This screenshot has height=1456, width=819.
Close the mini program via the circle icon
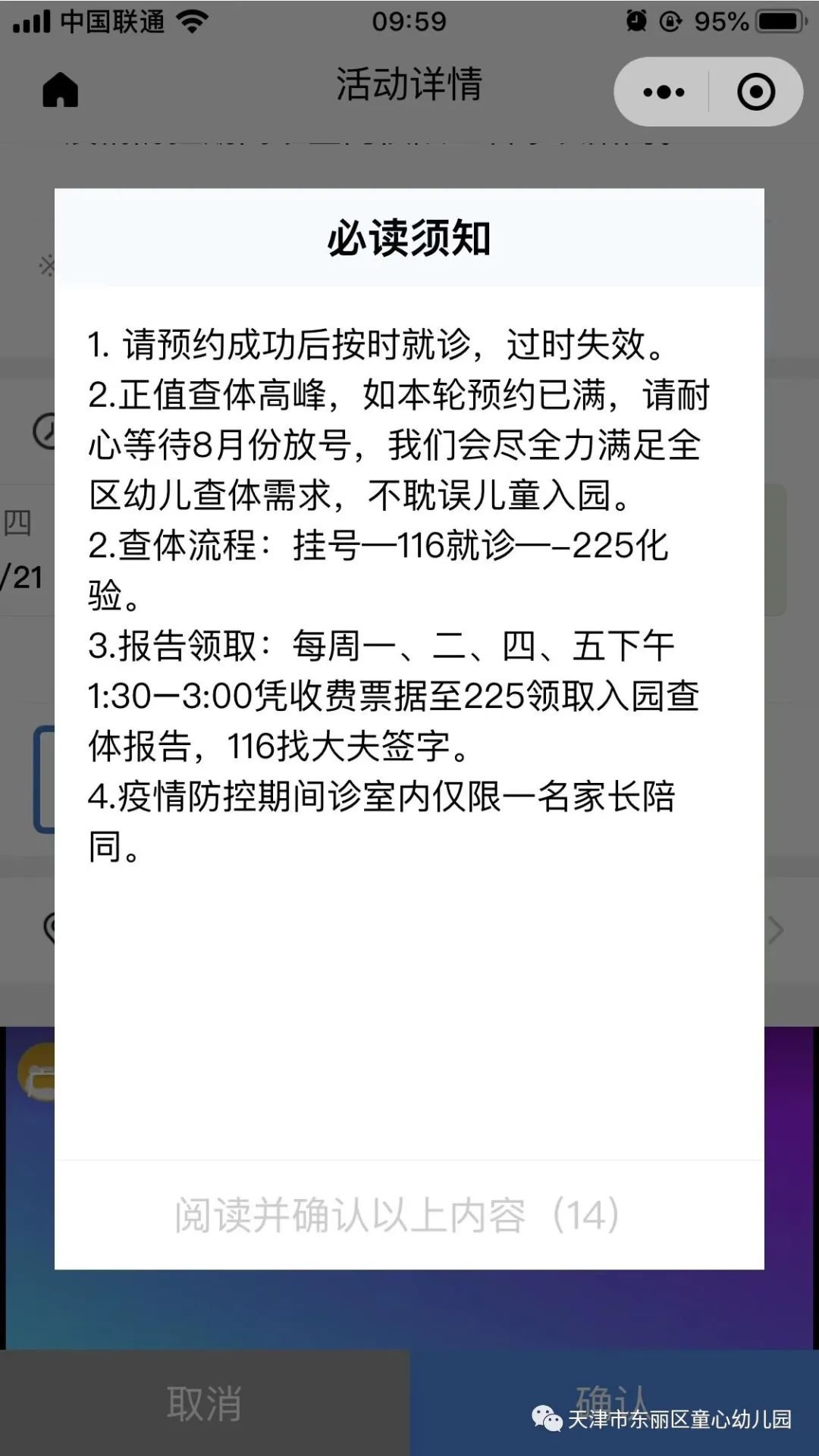(756, 92)
